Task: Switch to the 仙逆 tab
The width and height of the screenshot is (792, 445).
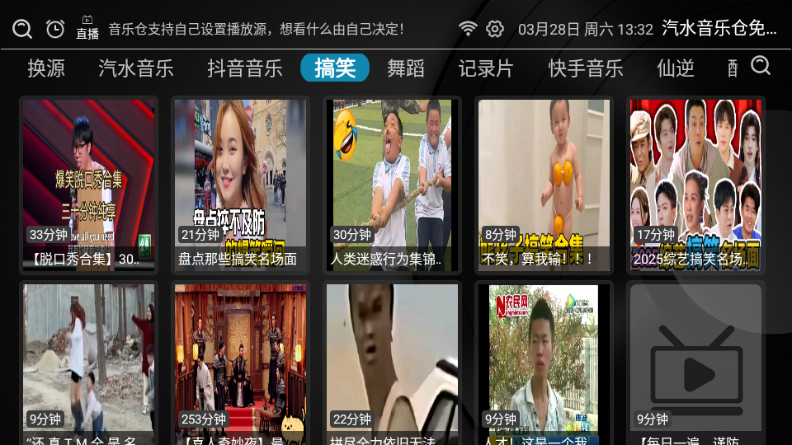Action: coord(676,68)
